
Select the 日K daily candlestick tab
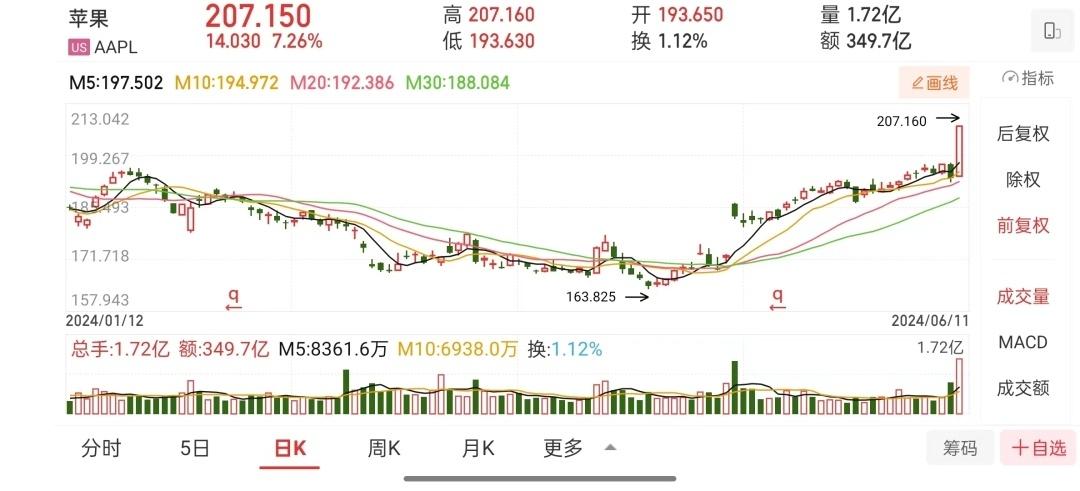(x=289, y=449)
